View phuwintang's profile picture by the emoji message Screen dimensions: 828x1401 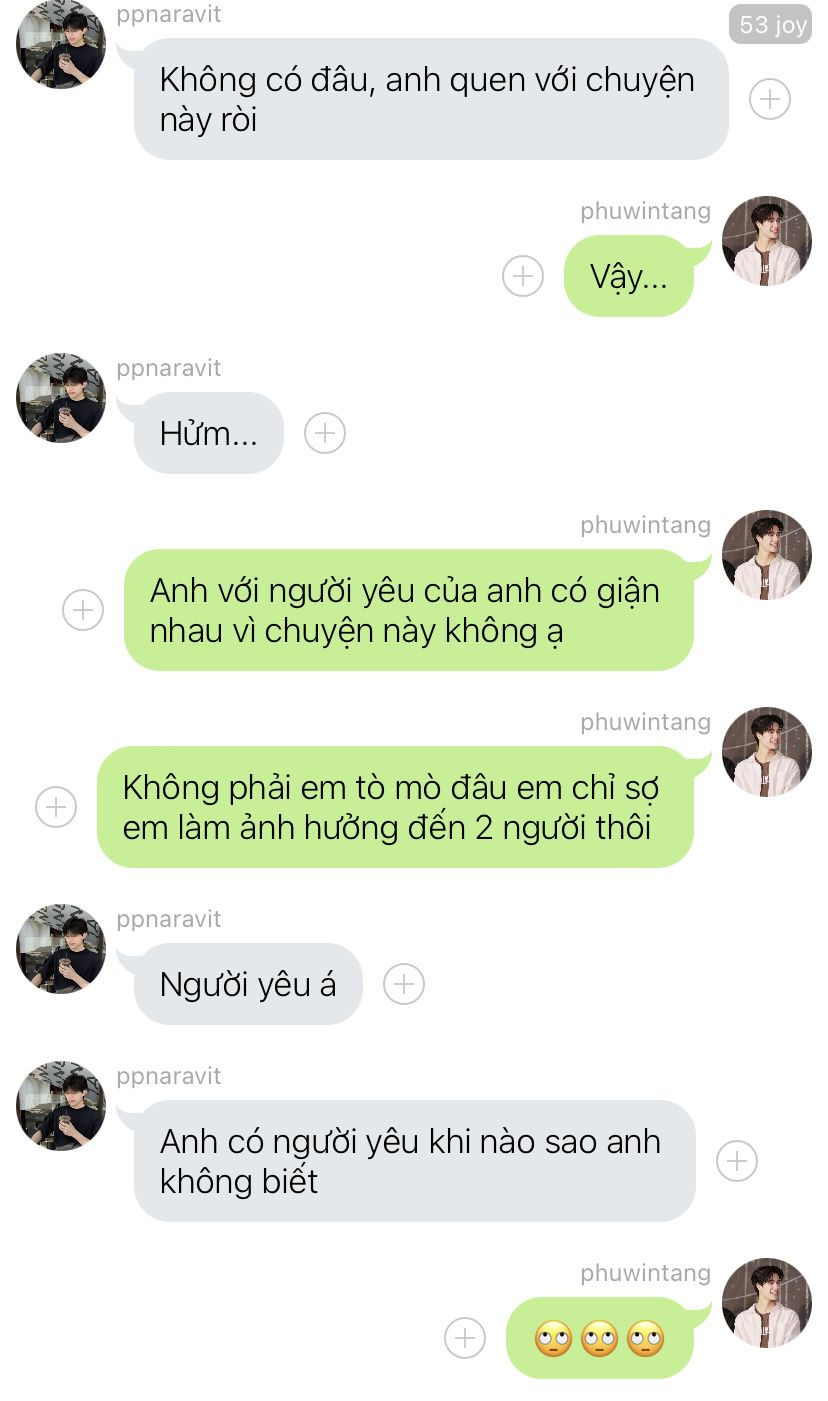[x=767, y=1303]
